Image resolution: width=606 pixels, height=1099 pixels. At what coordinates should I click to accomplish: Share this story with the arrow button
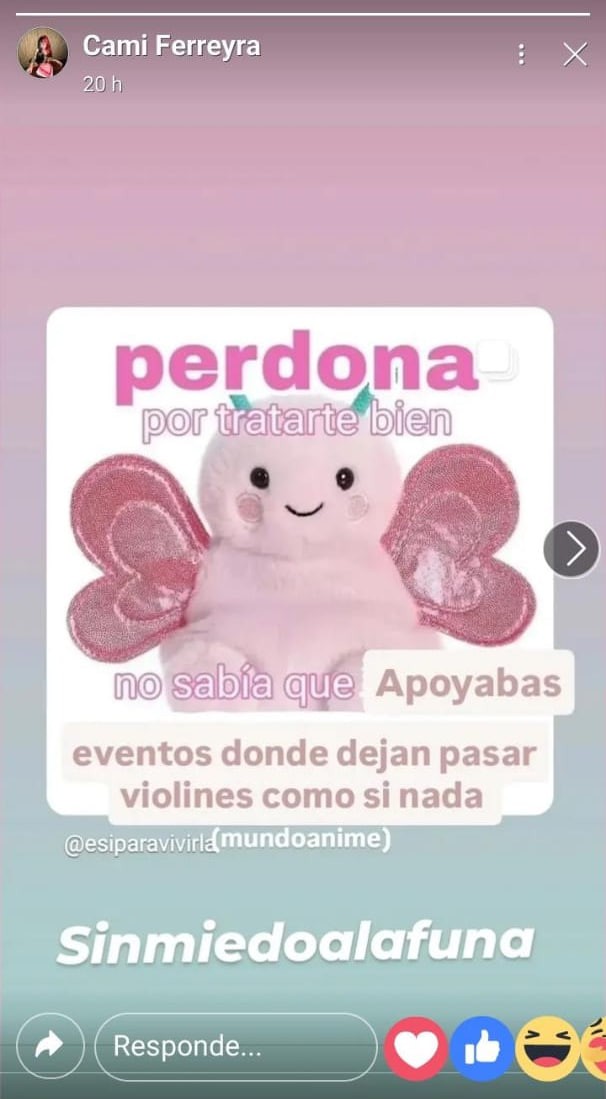click(x=50, y=1047)
